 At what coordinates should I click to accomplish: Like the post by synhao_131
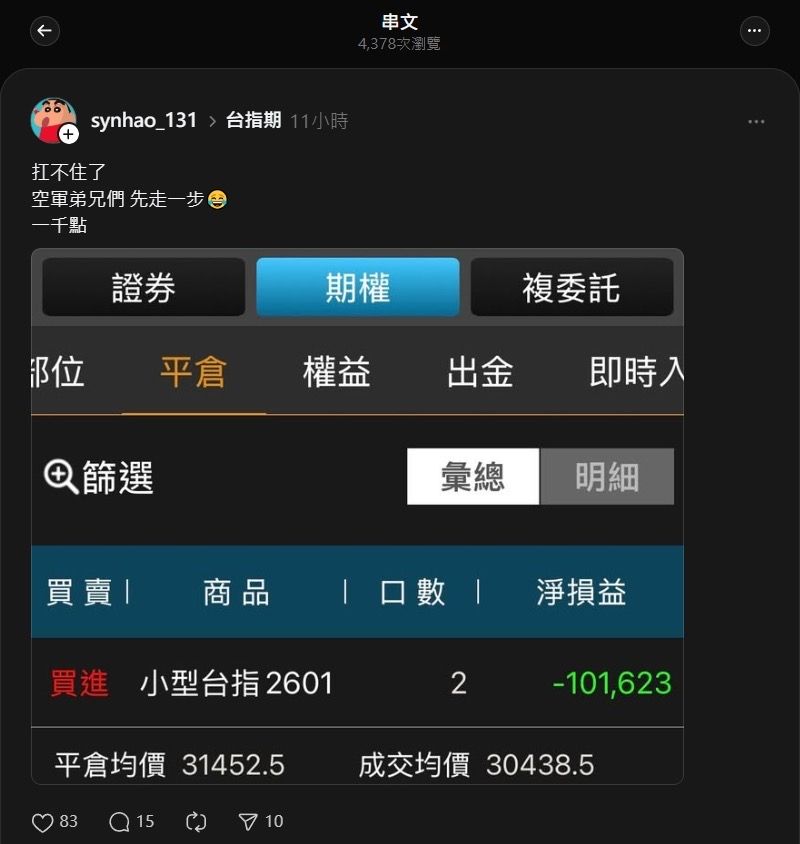pyautogui.click(x=43, y=822)
